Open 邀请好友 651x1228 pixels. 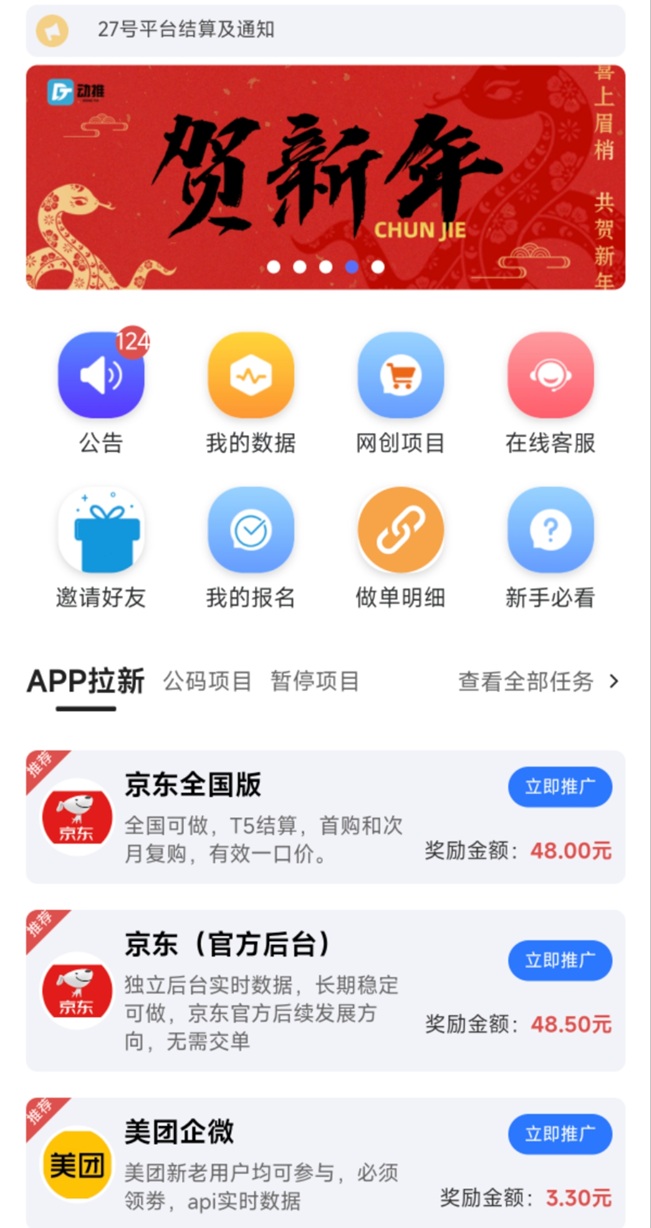(101, 531)
